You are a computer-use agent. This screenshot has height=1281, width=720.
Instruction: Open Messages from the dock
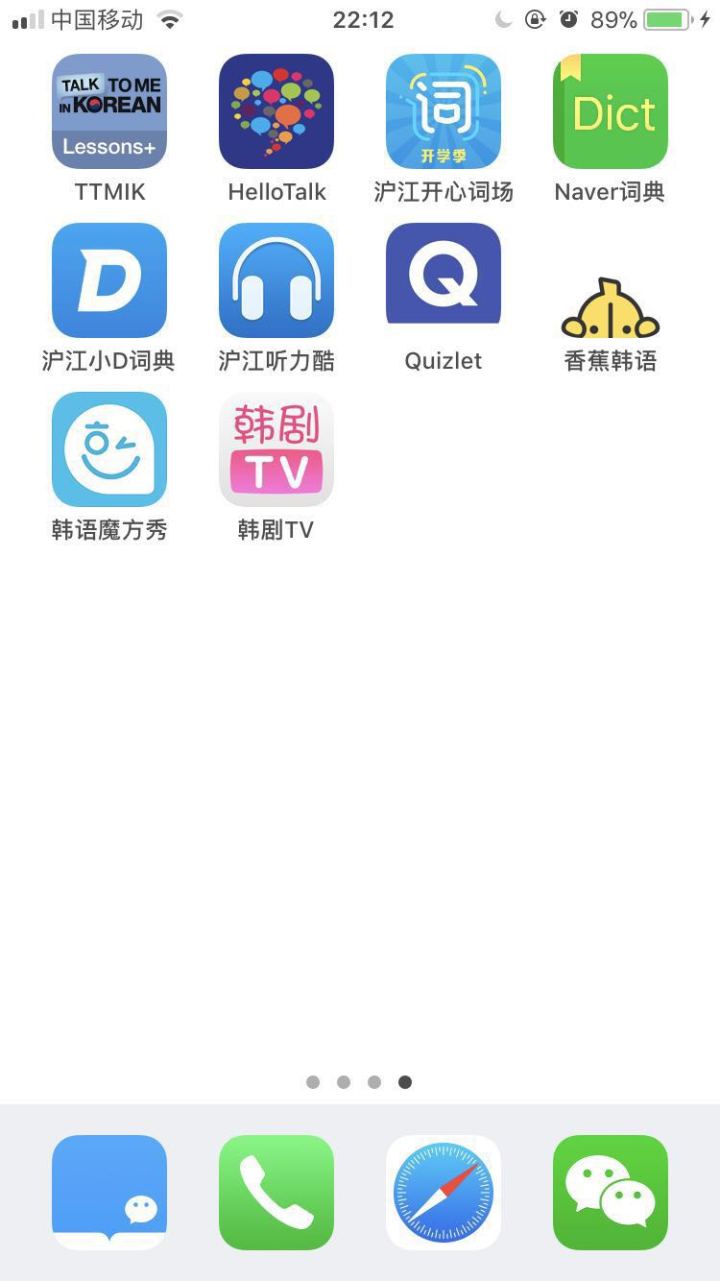click(109, 1190)
